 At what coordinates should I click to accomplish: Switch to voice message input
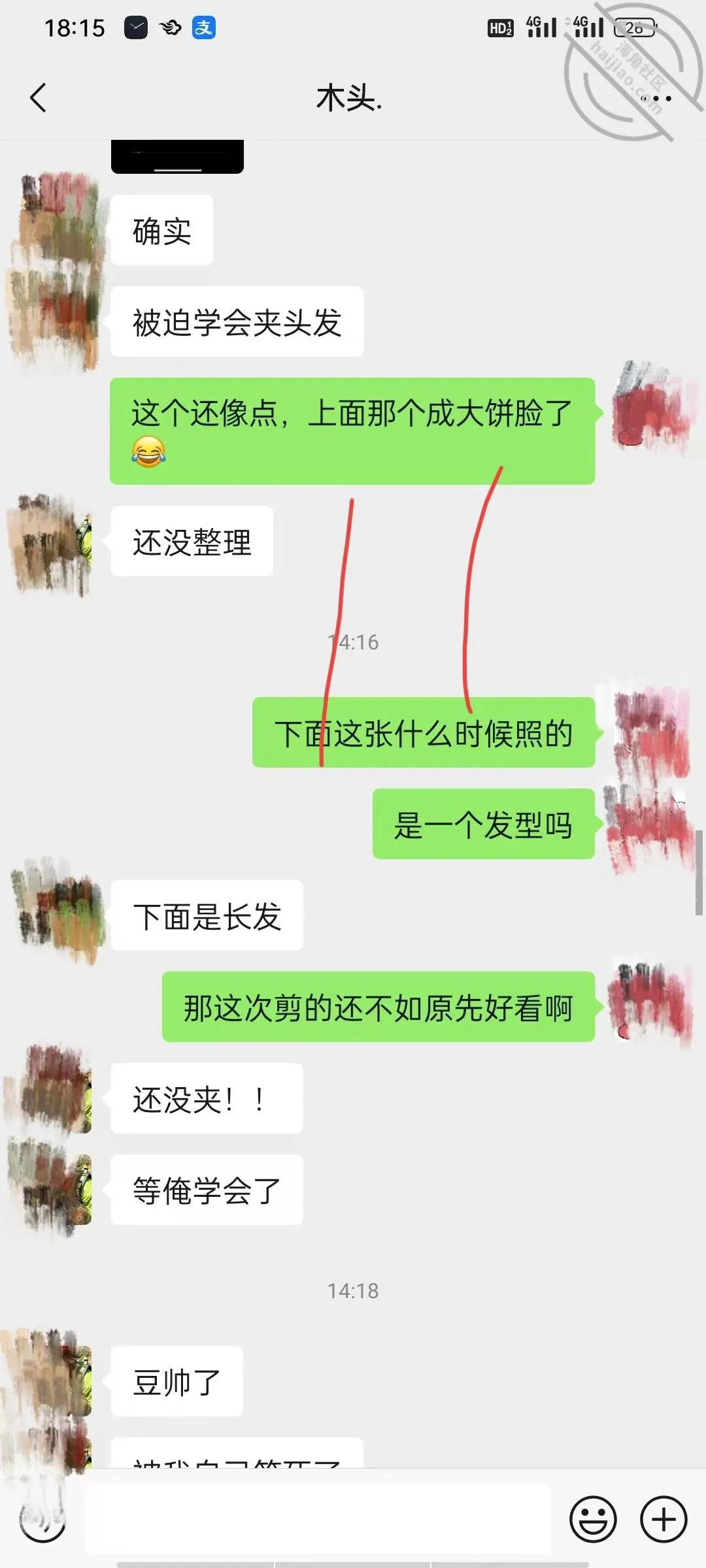click(x=42, y=1519)
